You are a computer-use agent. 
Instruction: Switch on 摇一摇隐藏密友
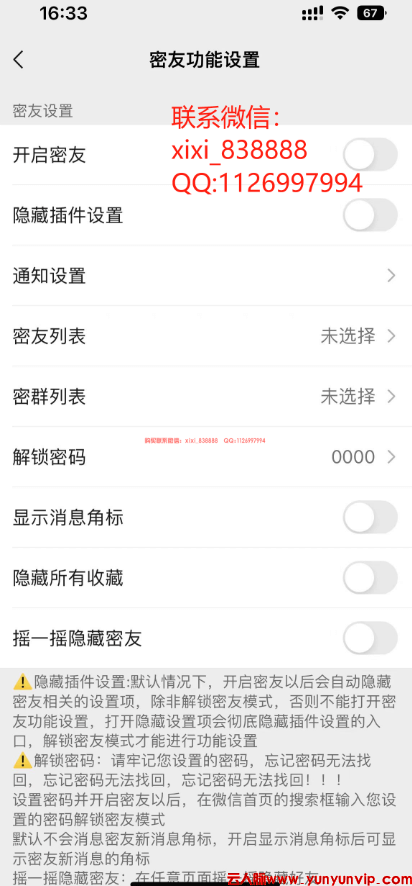[x=370, y=638]
